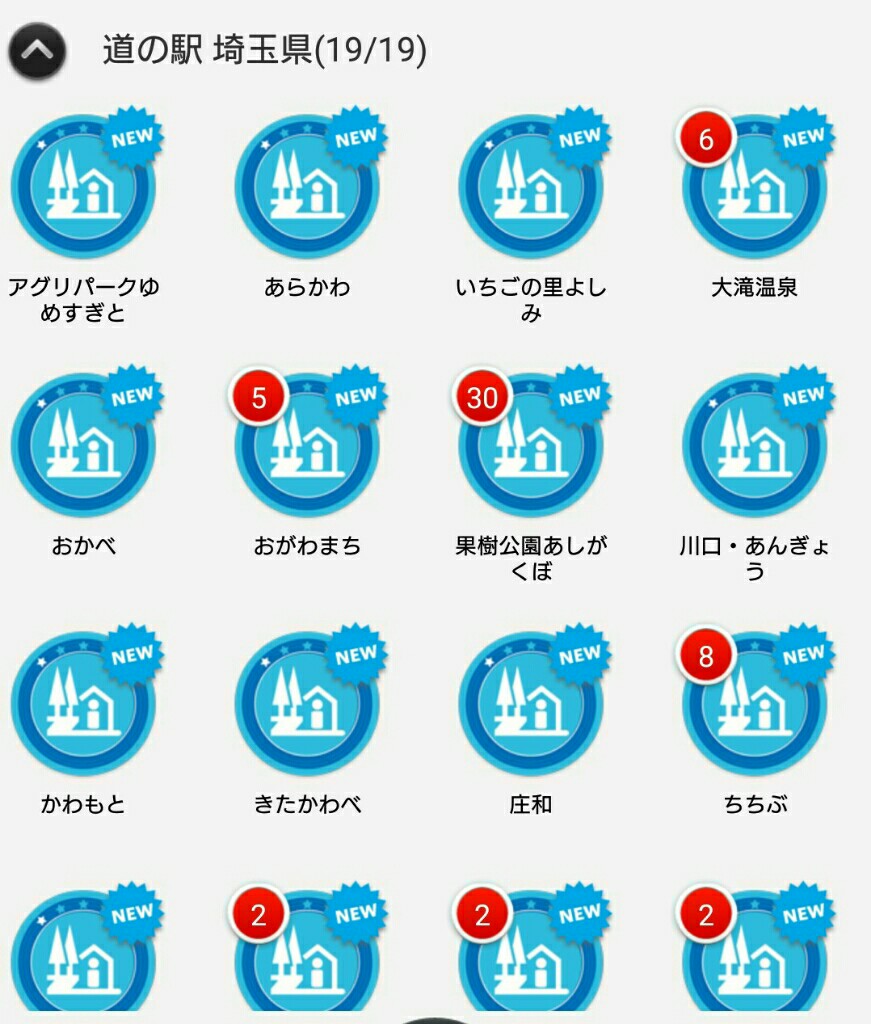This screenshot has width=871, height=1024.
Task: Collapse the 道の駅 埼玉県 section
Action: (37, 52)
